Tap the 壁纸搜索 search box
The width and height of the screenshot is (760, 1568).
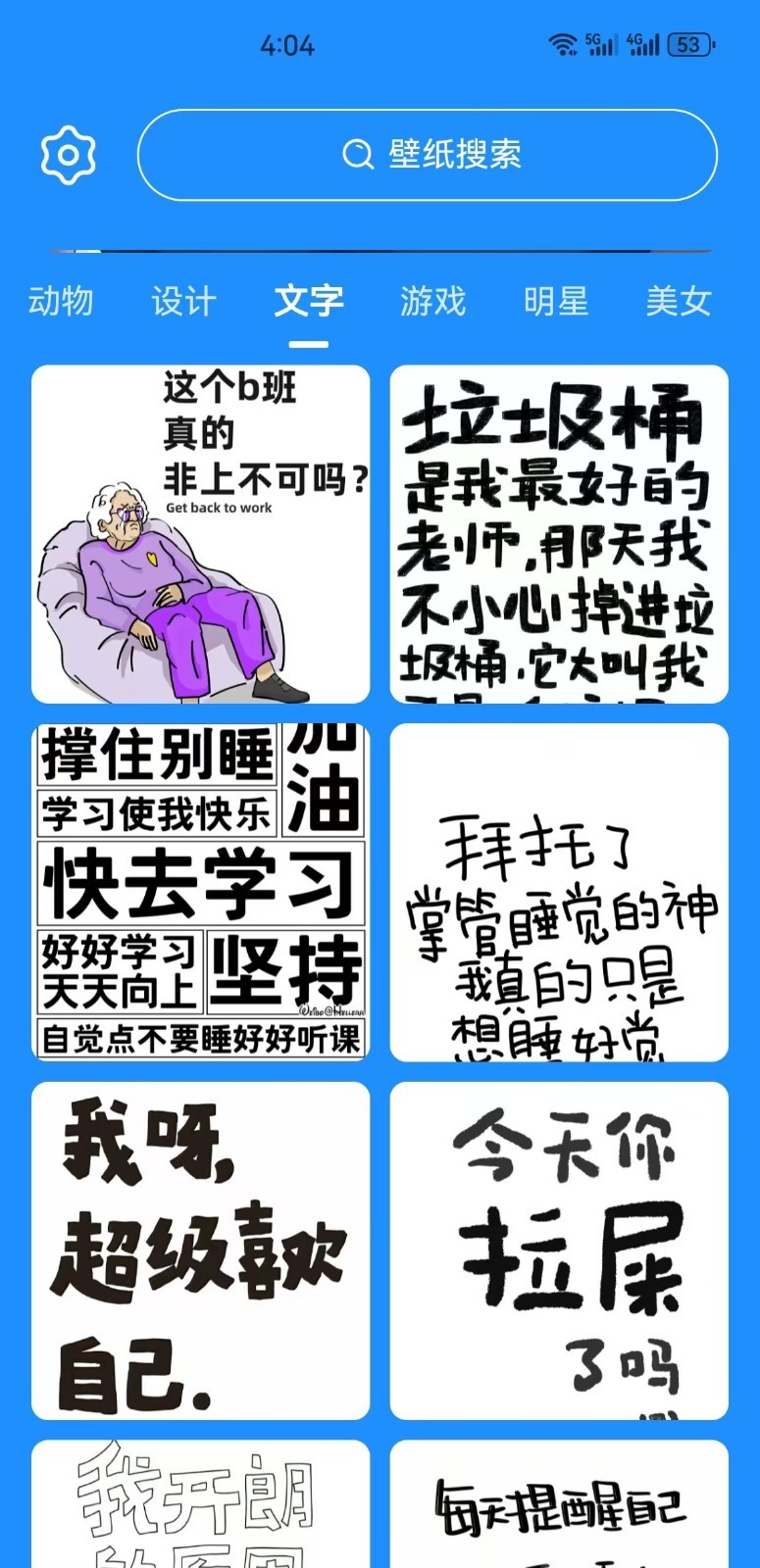coord(428,155)
